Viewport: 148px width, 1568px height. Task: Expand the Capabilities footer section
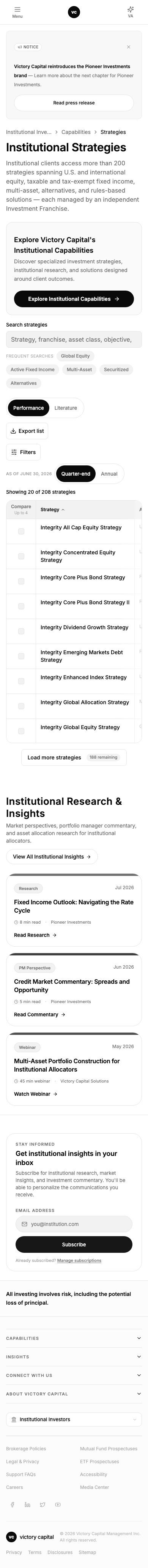[x=74, y=1339]
